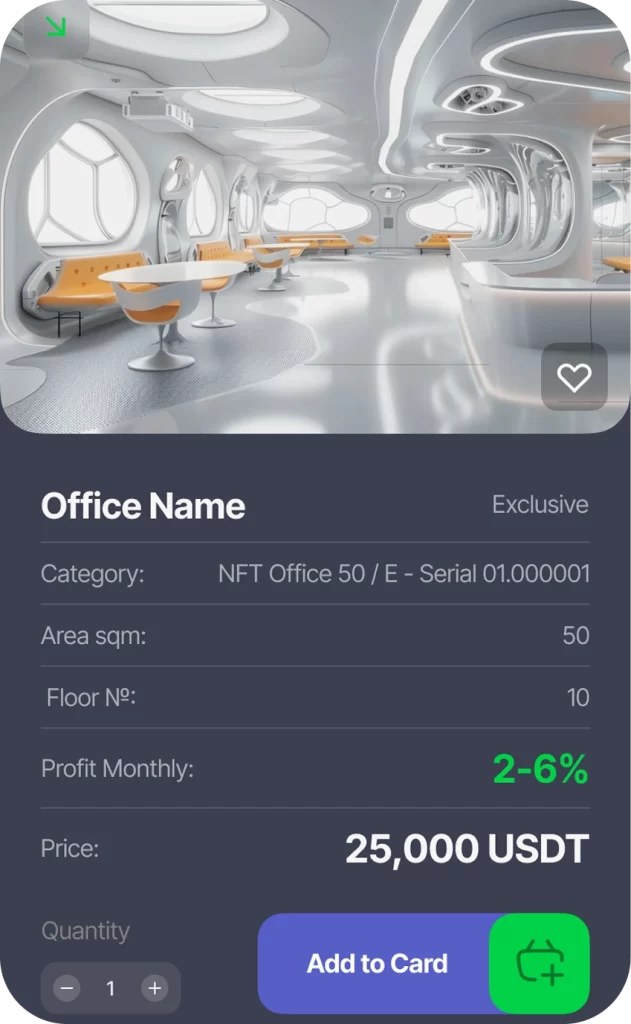
Task: Decrease quantity with the minus button
Action: click(67, 989)
